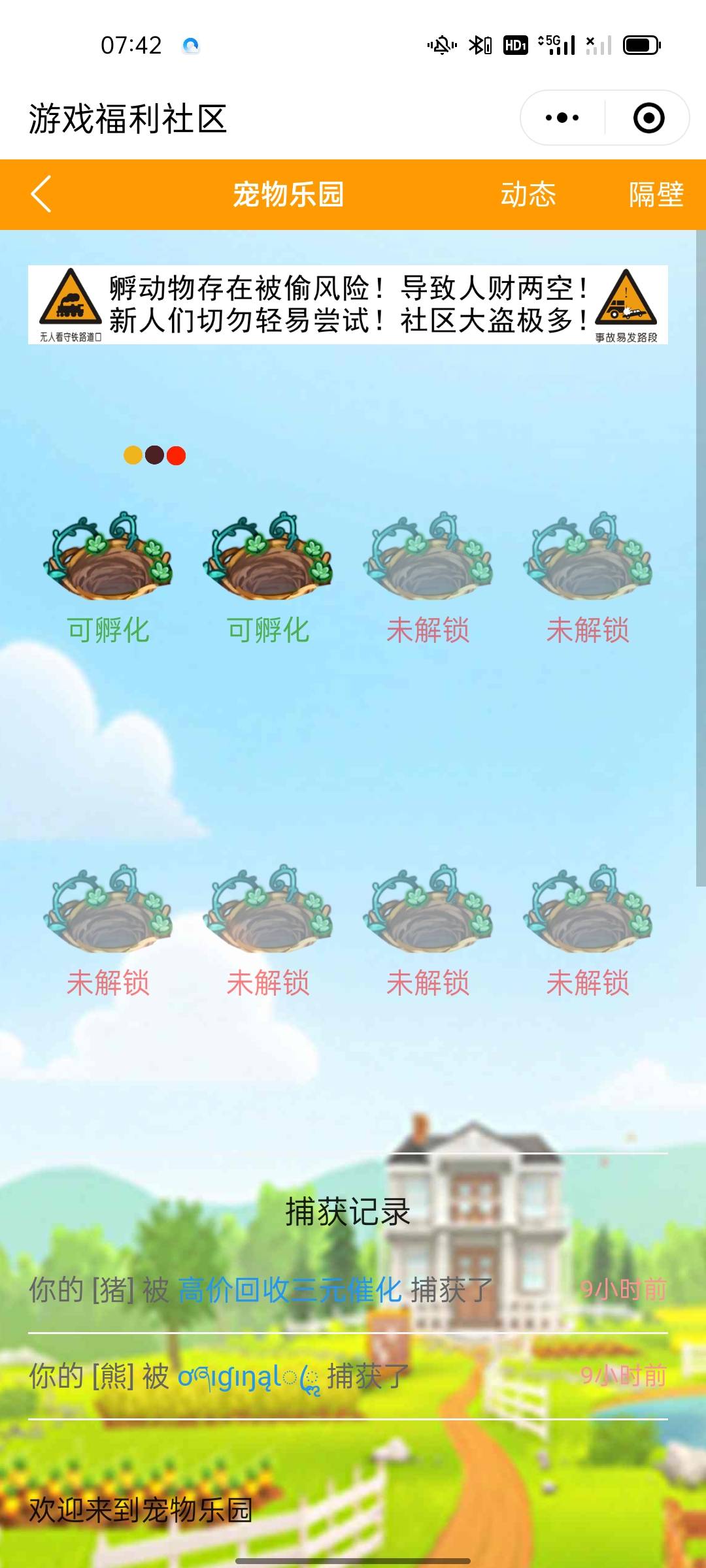This screenshot has width=706, height=1568.
Task: Open the profile link in the 熊 record
Action: pyautogui.click(x=248, y=1377)
